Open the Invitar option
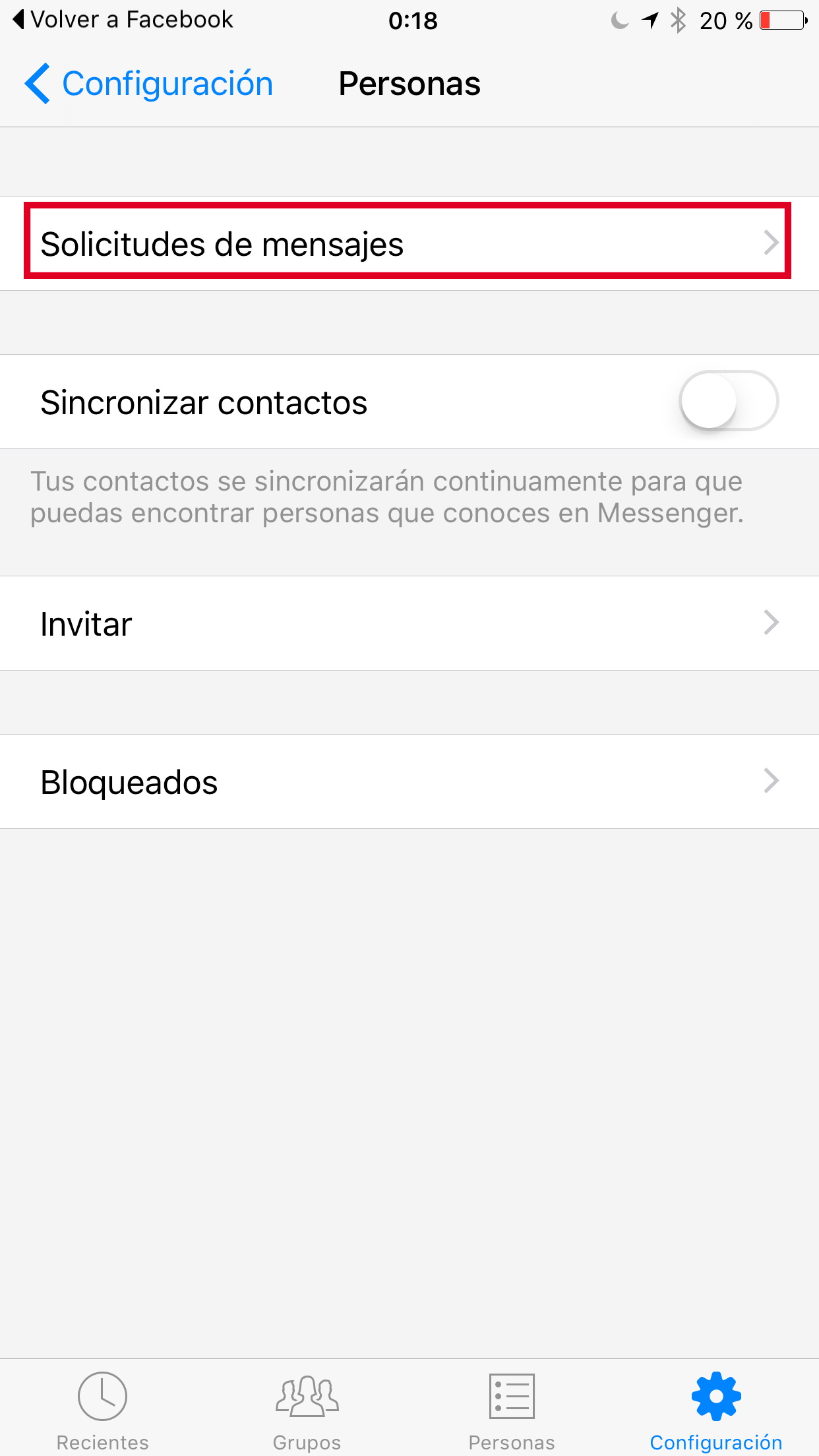 click(x=409, y=623)
